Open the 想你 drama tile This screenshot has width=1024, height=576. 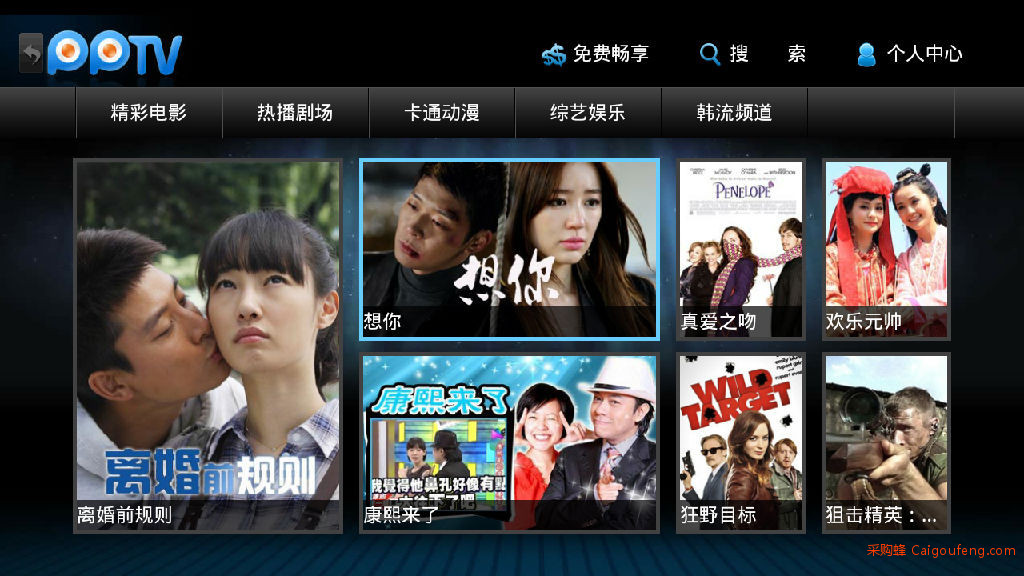pyautogui.click(x=509, y=248)
